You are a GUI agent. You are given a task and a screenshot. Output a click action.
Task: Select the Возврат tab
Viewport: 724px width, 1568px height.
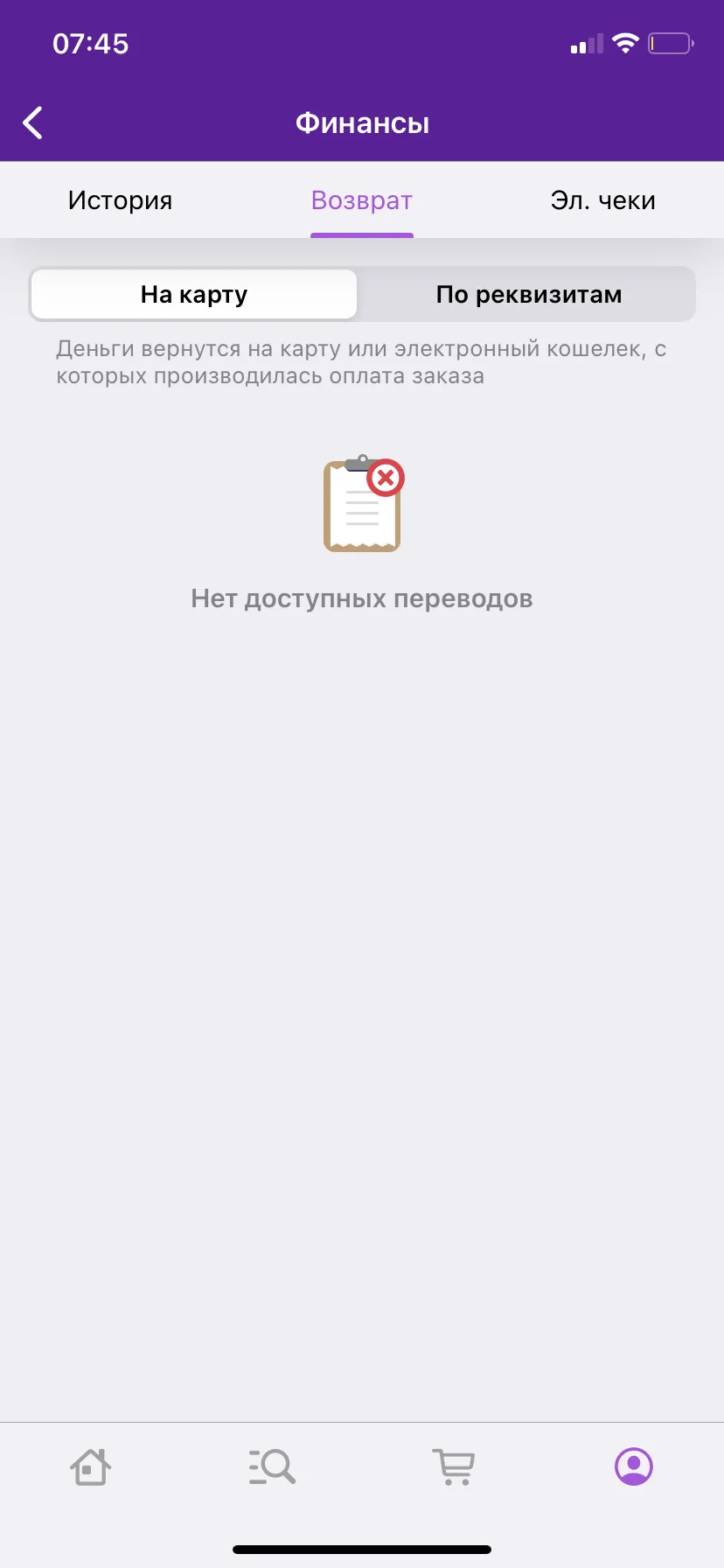pos(362,200)
